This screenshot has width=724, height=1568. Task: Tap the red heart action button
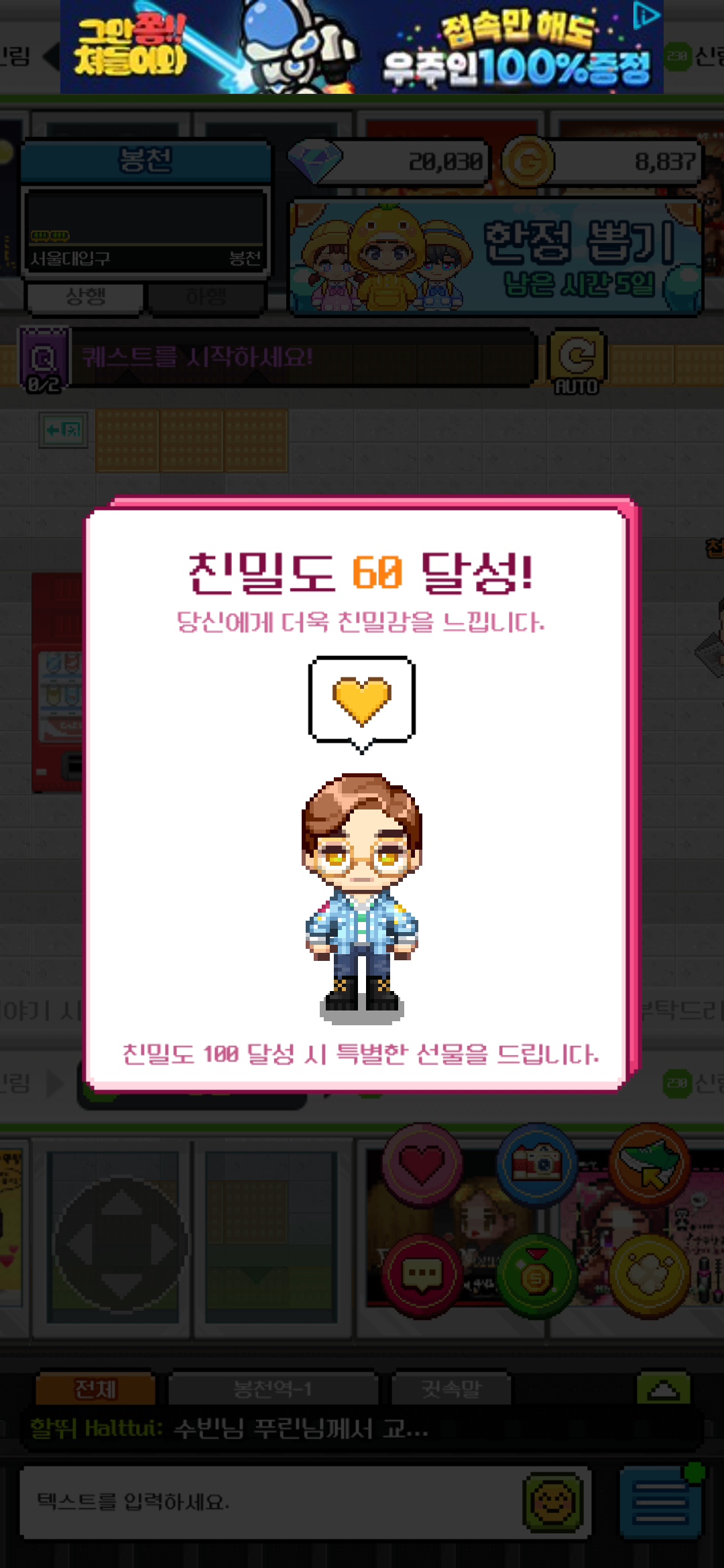pos(422,1165)
